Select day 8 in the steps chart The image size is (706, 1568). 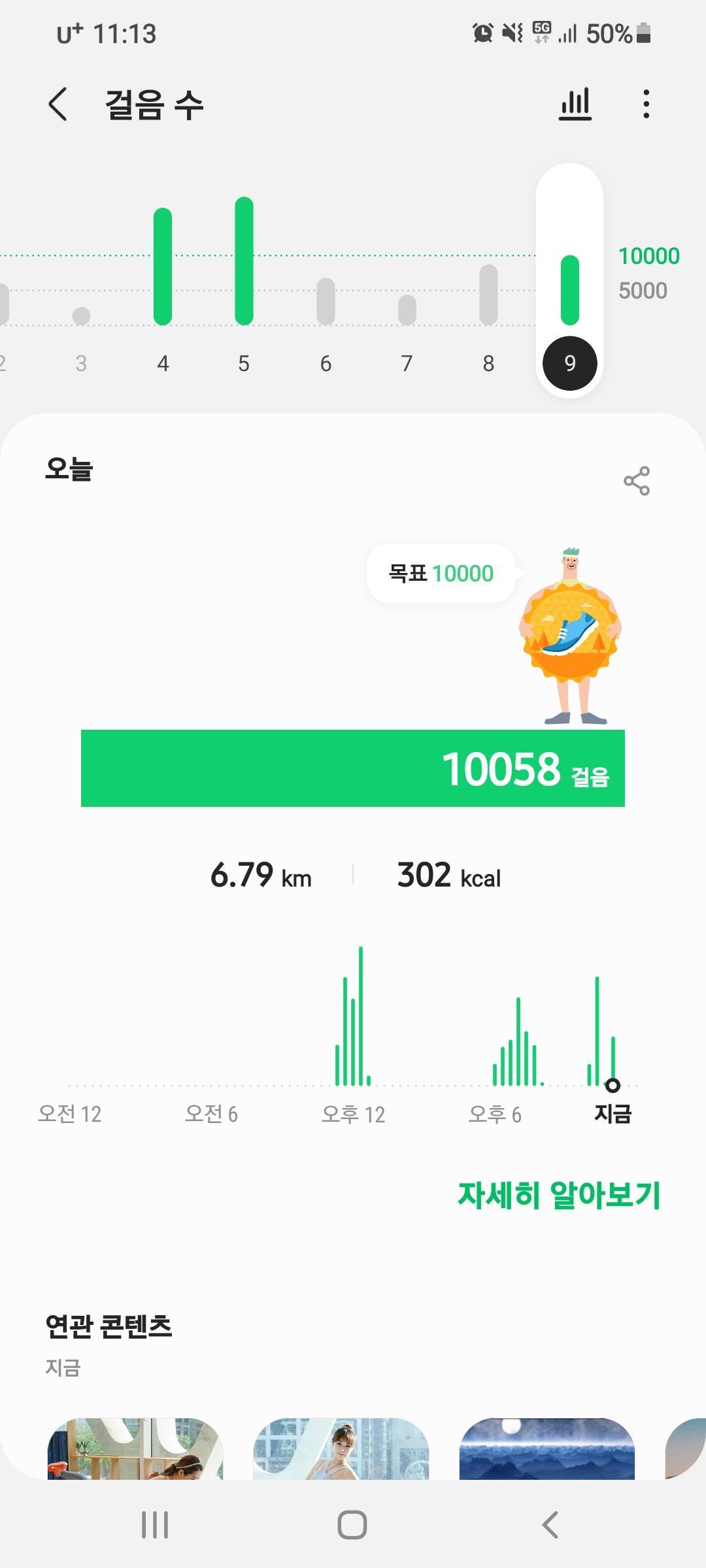click(488, 295)
